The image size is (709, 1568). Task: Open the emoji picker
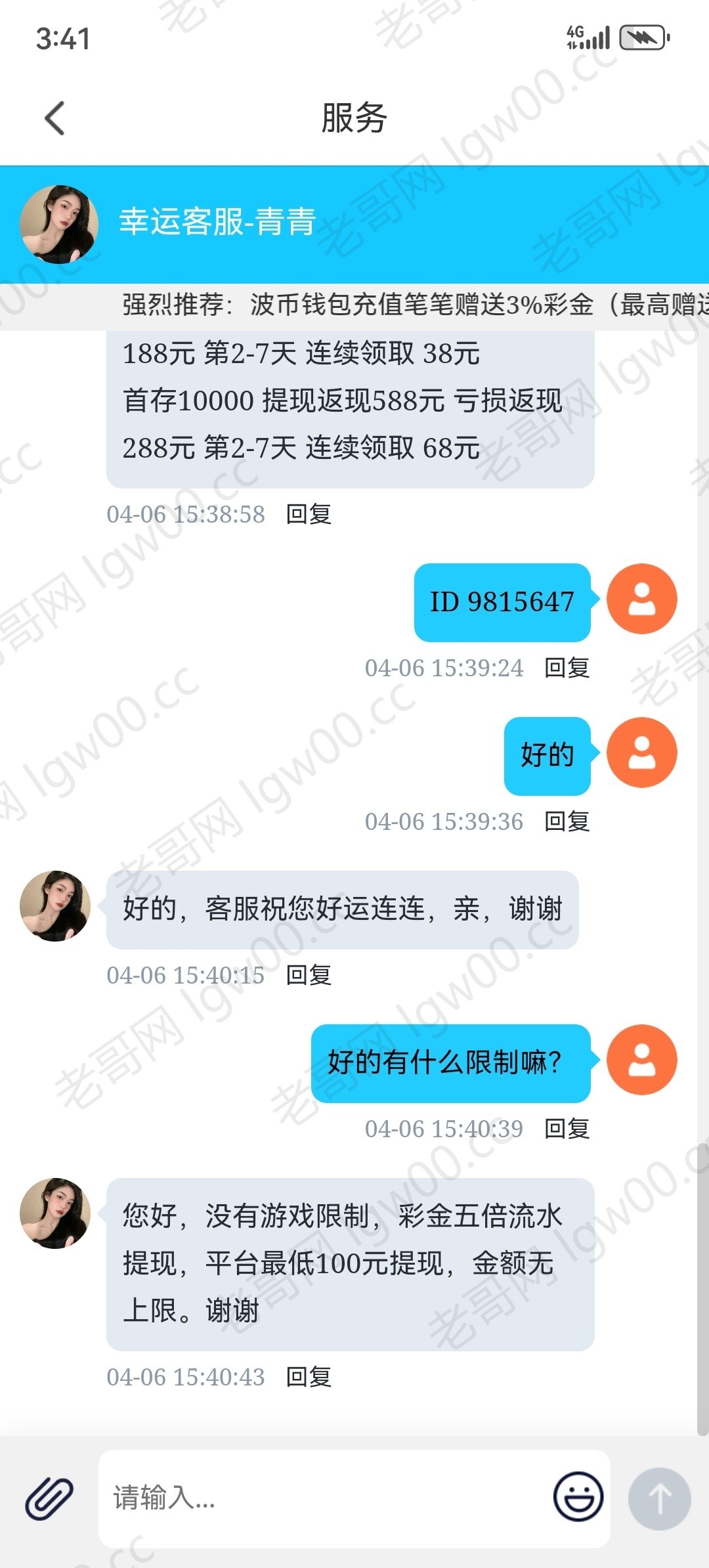pos(578,1497)
